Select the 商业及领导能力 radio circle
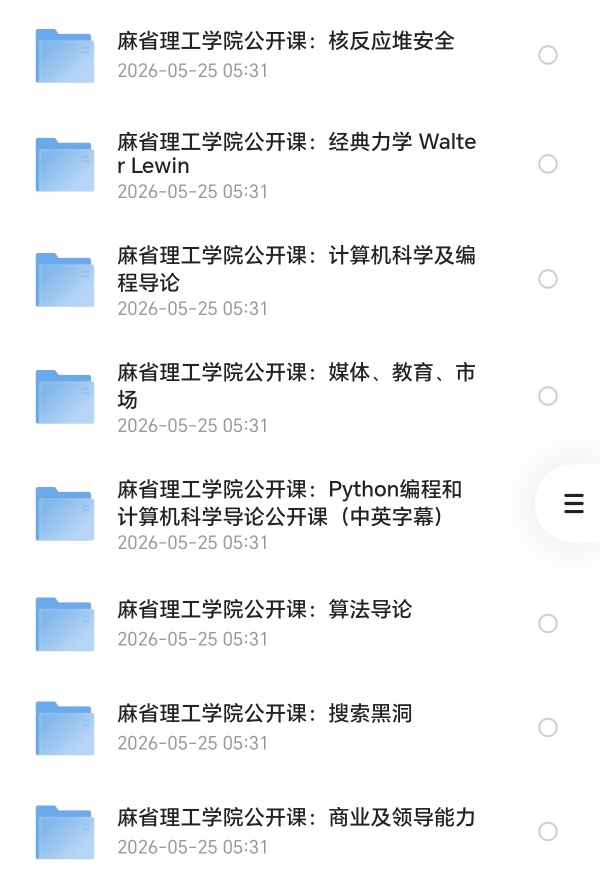Image resolution: width=600 pixels, height=883 pixels. pos(548,832)
